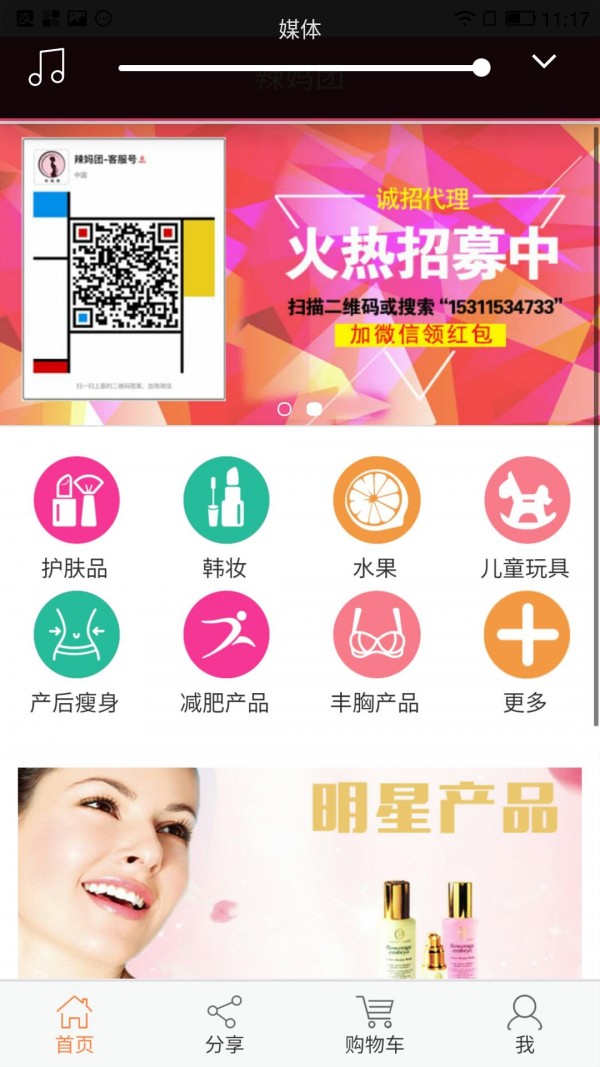Expand the volume panel chevron
The height and width of the screenshot is (1067, 600).
(x=543, y=62)
